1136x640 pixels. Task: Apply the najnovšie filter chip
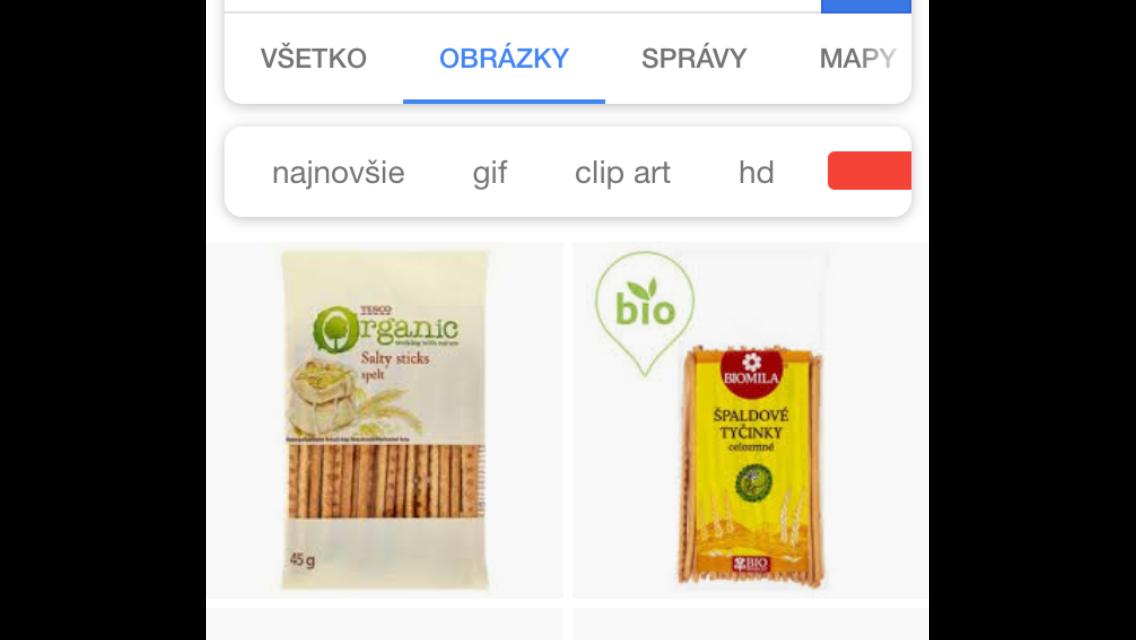pyautogui.click(x=338, y=172)
